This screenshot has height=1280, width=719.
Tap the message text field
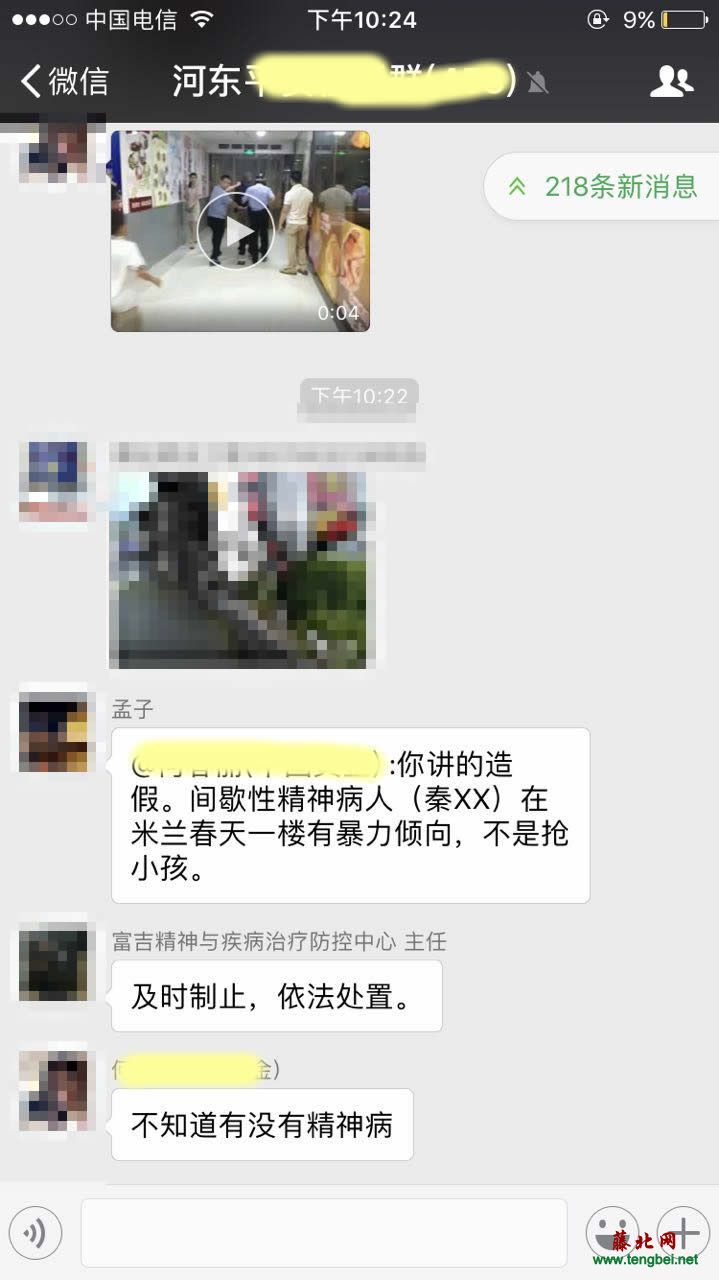click(x=323, y=1232)
